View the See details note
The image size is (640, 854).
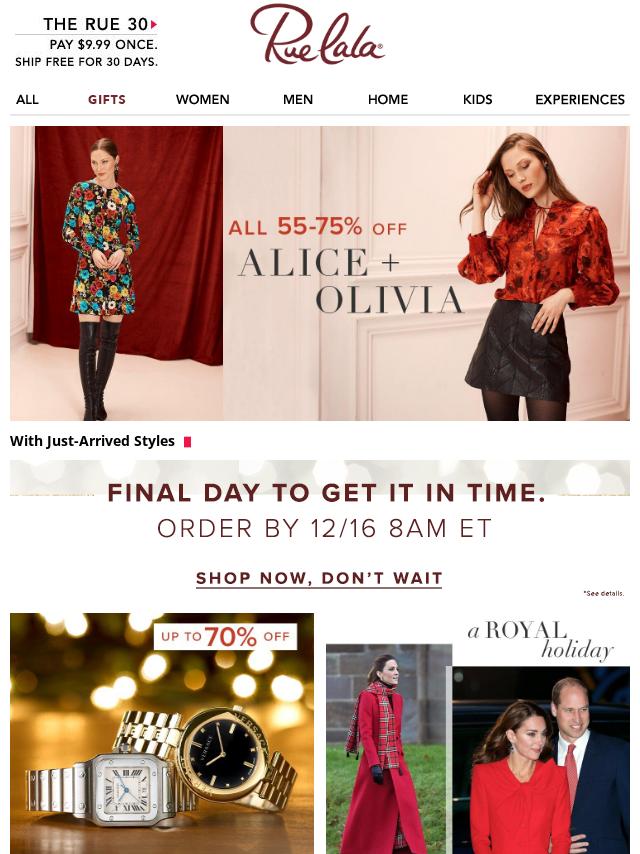(x=603, y=594)
